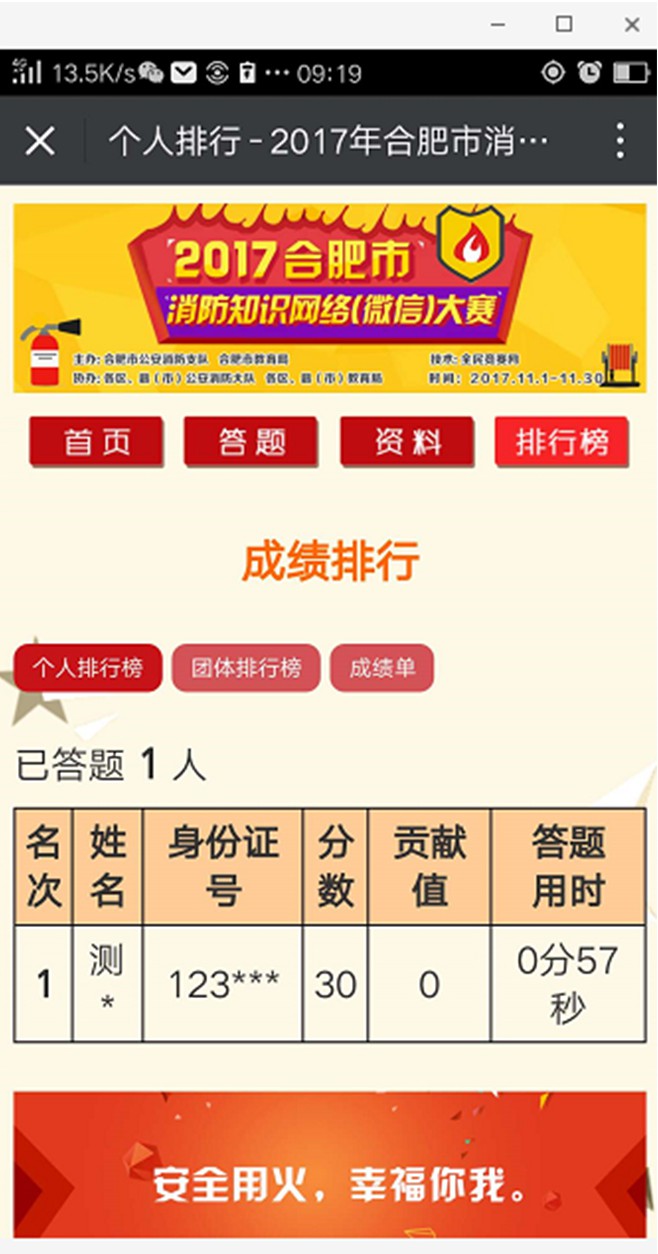This screenshot has width=658, height=1254.
Task: Open the three-dot overflow menu
Action: pos(620,141)
